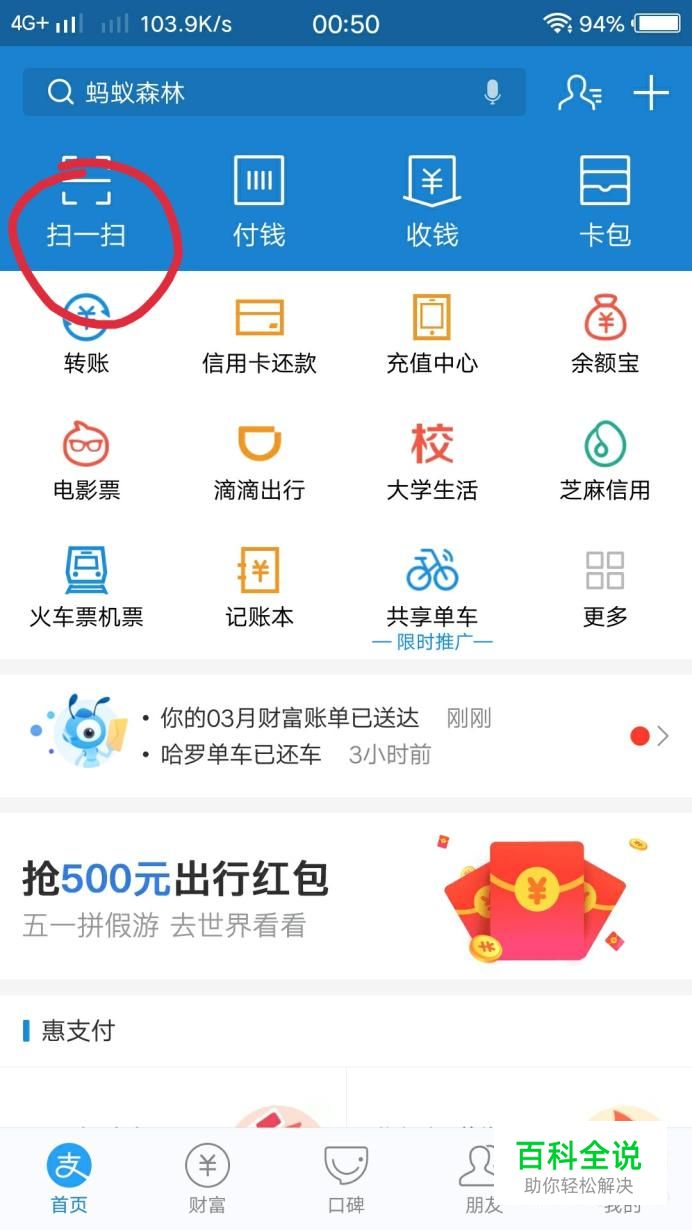Open 卡包 card wallet
The height and width of the screenshot is (1230, 692).
pyautogui.click(x=605, y=202)
